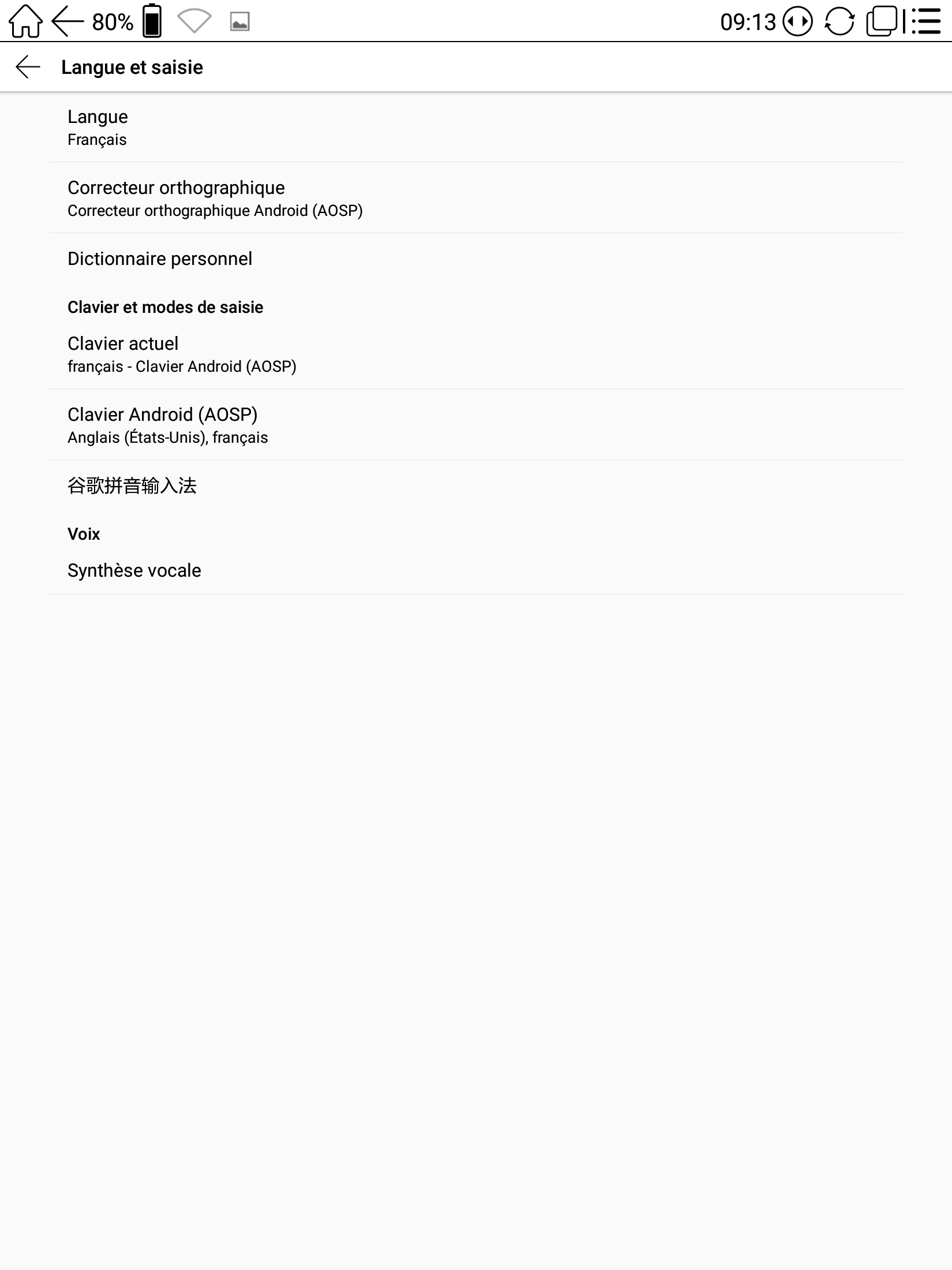Open the recent apps icon in the top bar
The width and height of the screenshot is (952, 1270).
(x=882, y=22)
